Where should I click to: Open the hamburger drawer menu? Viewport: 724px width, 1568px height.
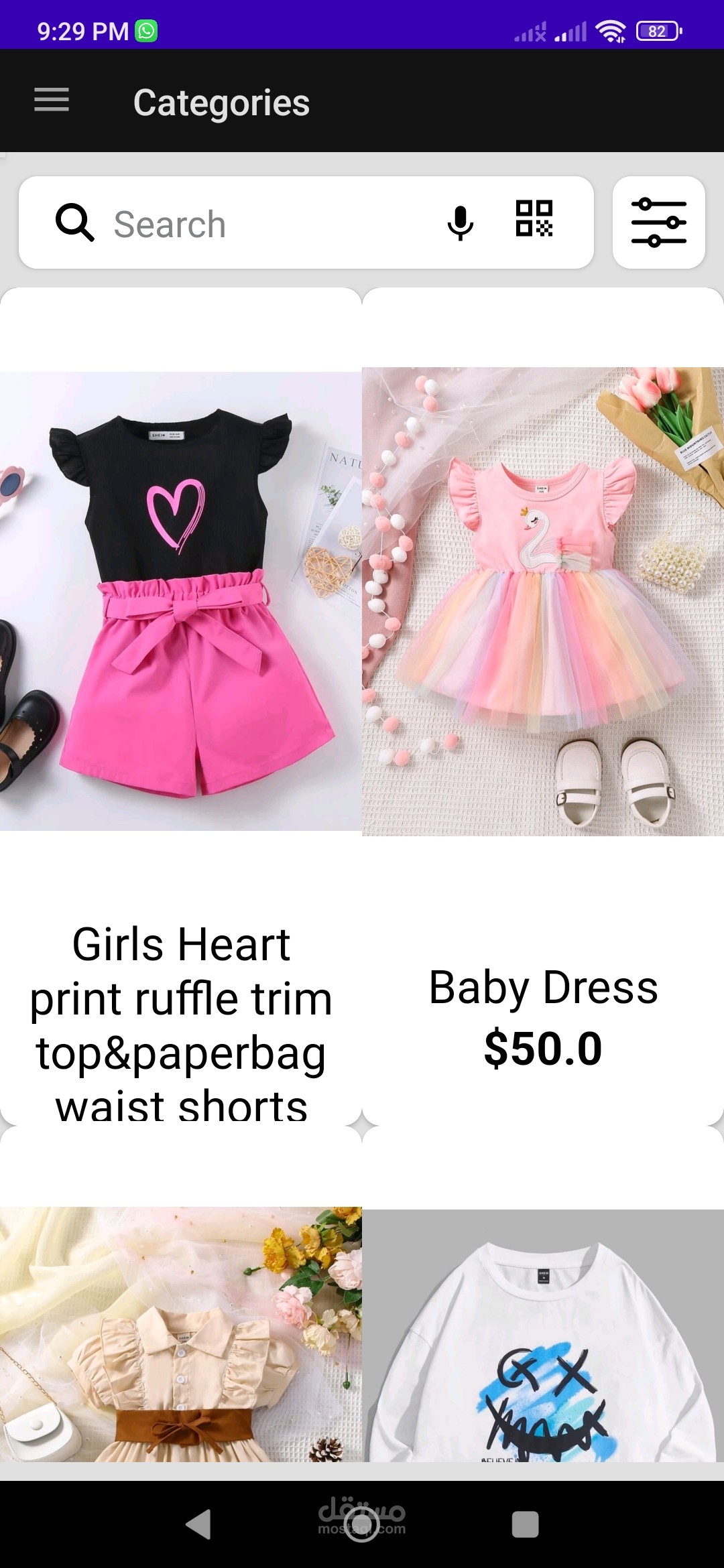point(52,101)
